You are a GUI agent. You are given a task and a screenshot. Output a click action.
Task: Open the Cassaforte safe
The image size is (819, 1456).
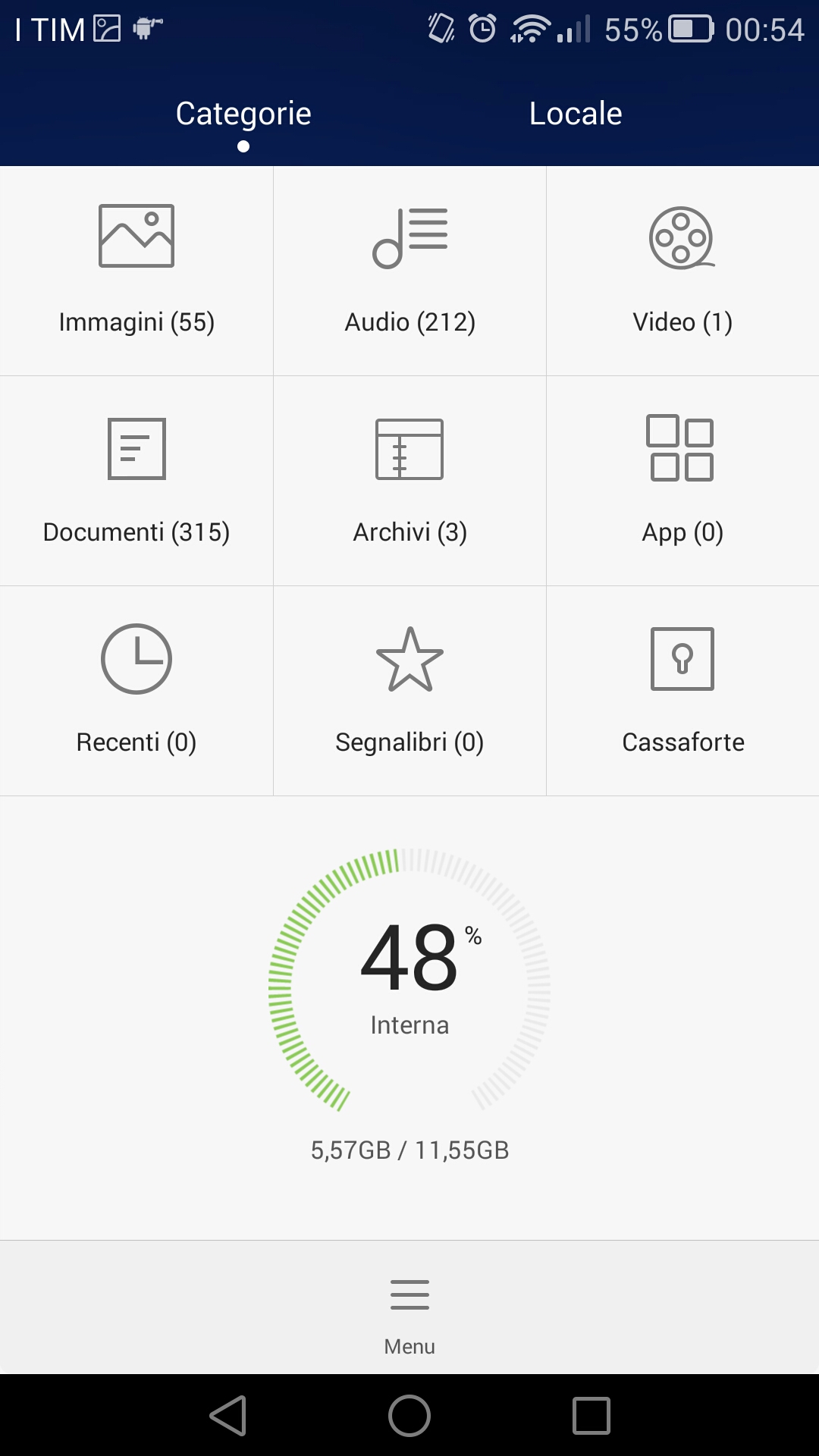tap(682, 691)
